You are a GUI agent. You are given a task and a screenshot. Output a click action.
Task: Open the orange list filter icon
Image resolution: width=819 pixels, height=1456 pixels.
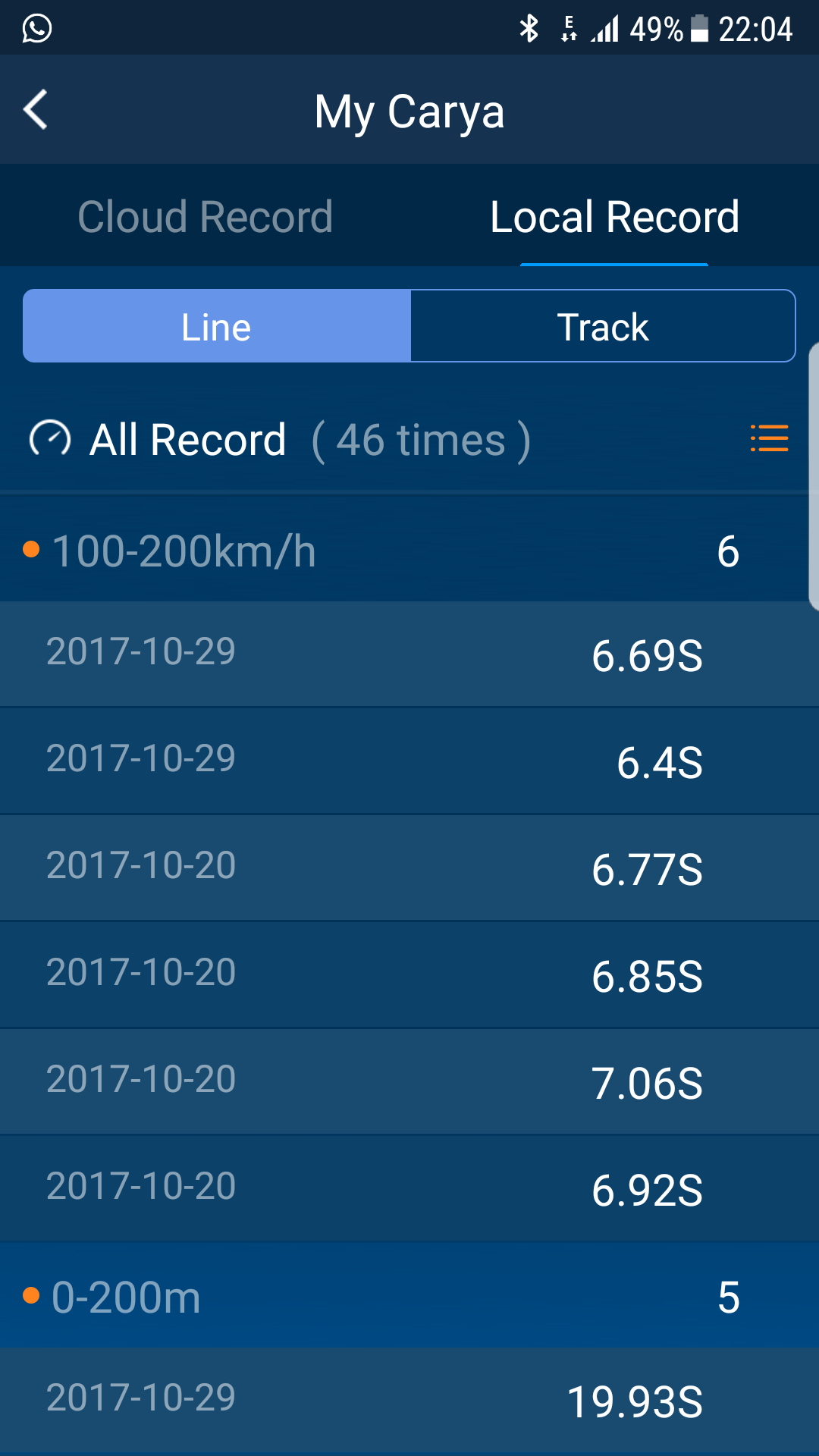(769, 438)
